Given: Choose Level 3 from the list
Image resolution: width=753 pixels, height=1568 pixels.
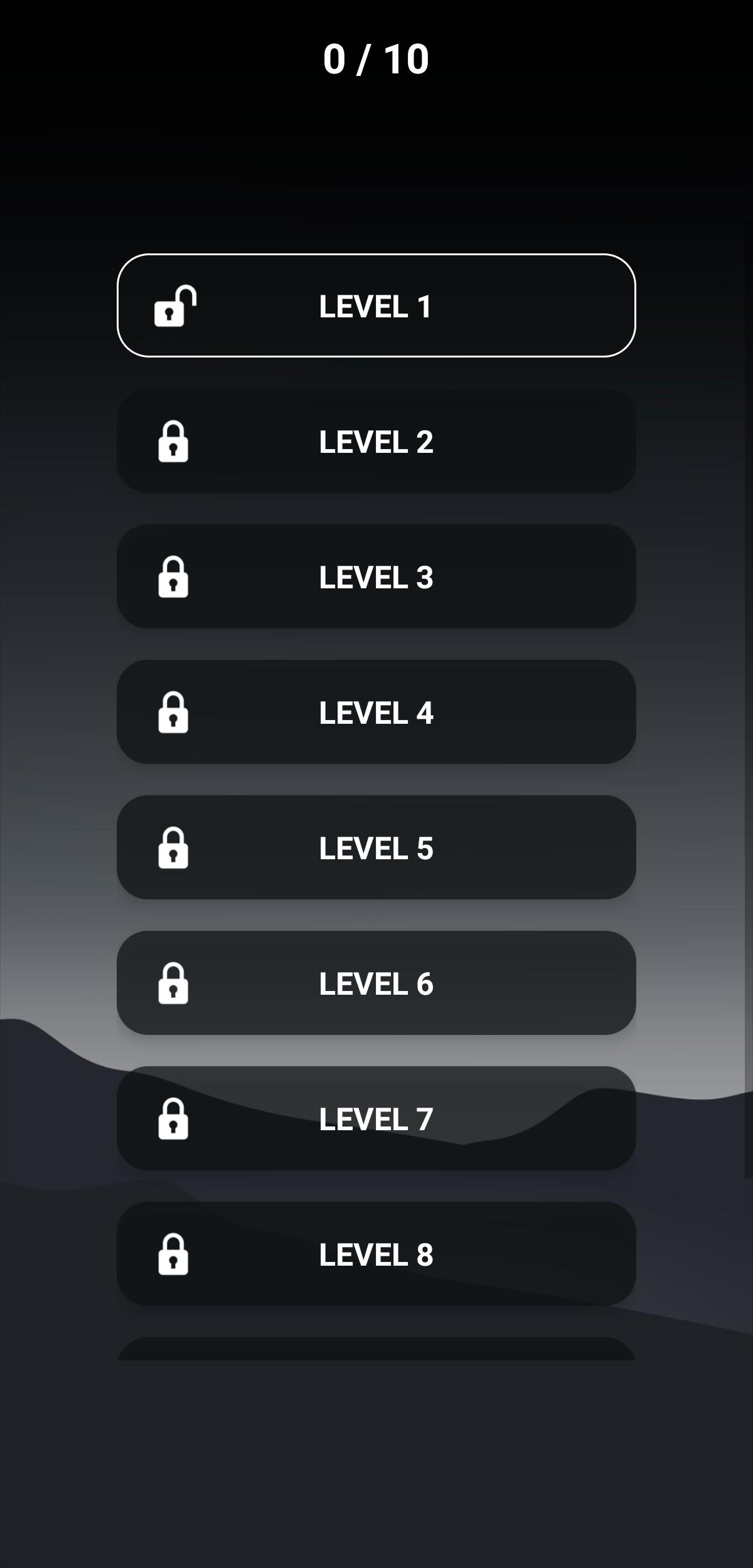Looking at the screenshot, I should 376,577.
